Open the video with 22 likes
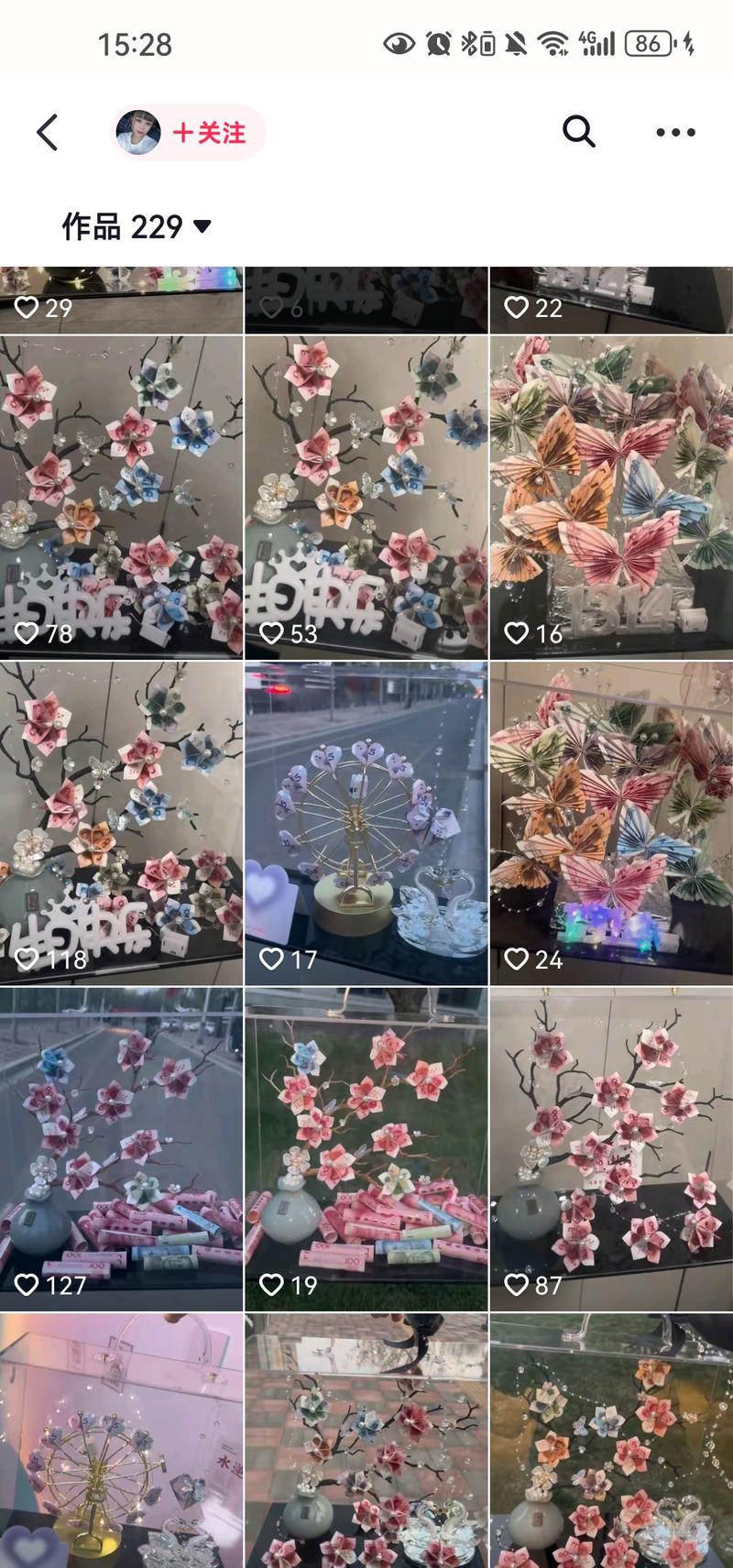The height and width of the screenshot is (1568, 733). point(611,300)
